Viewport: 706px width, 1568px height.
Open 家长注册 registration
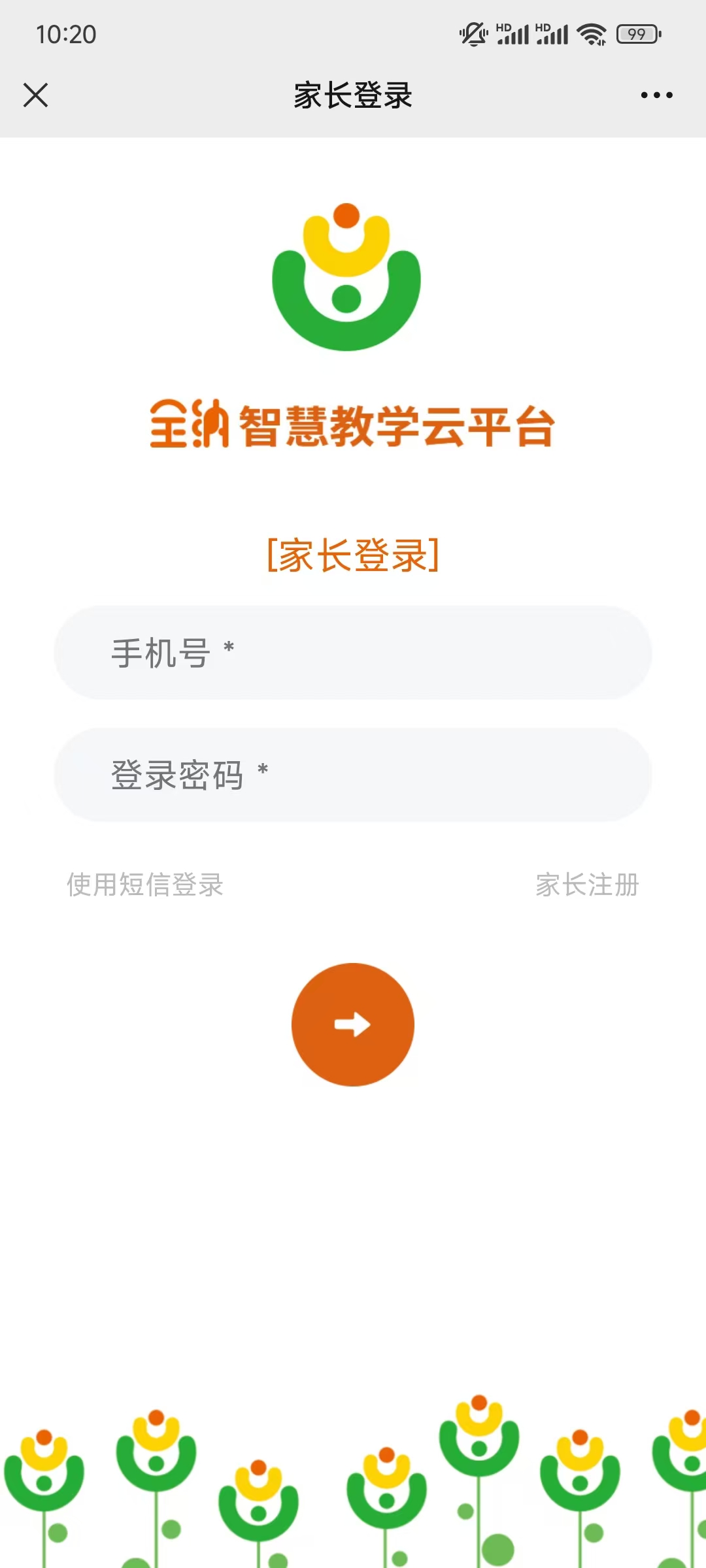coord(587,885)
